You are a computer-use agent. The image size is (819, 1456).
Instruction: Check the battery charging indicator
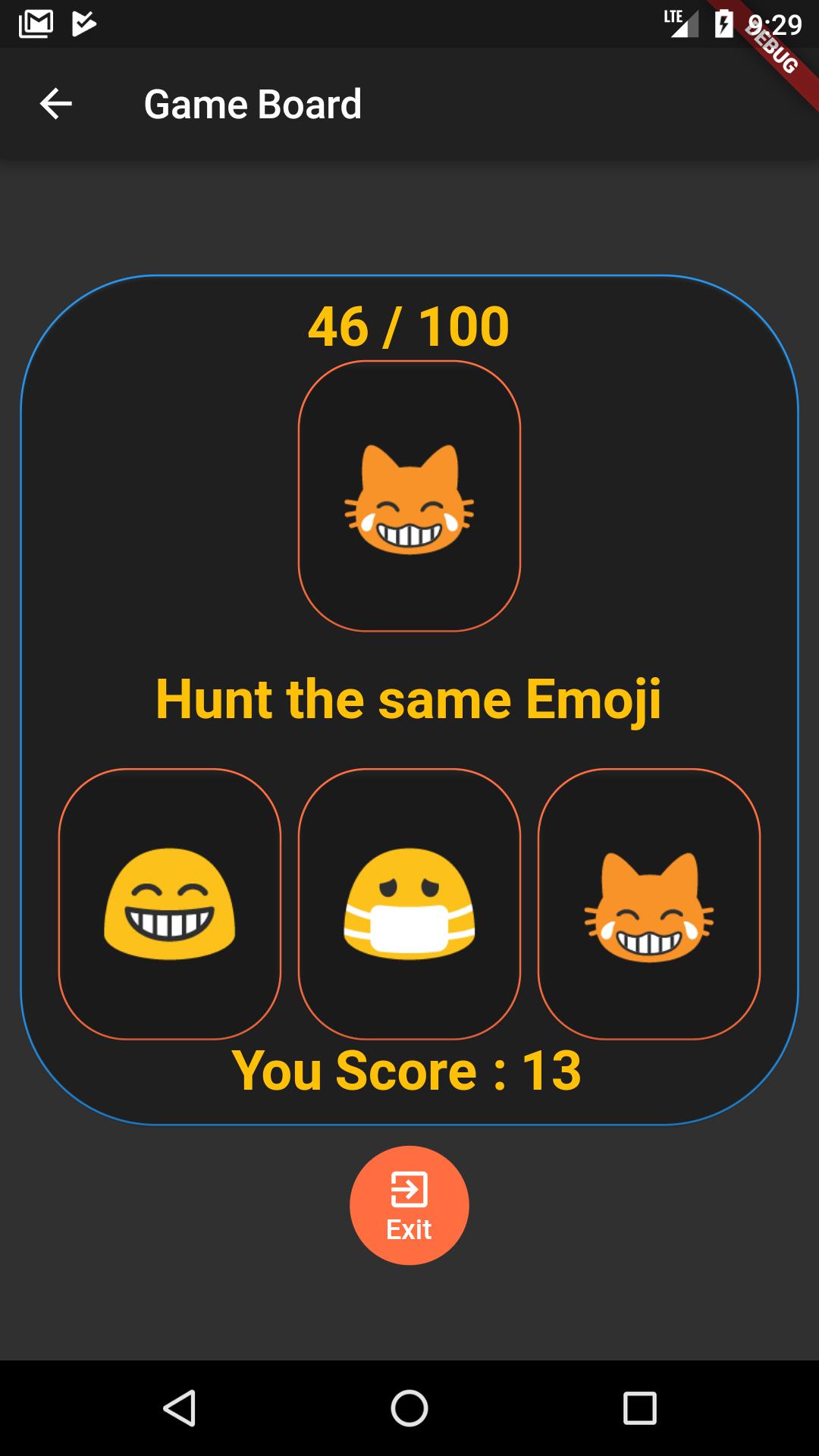click(x=720, y=22)
